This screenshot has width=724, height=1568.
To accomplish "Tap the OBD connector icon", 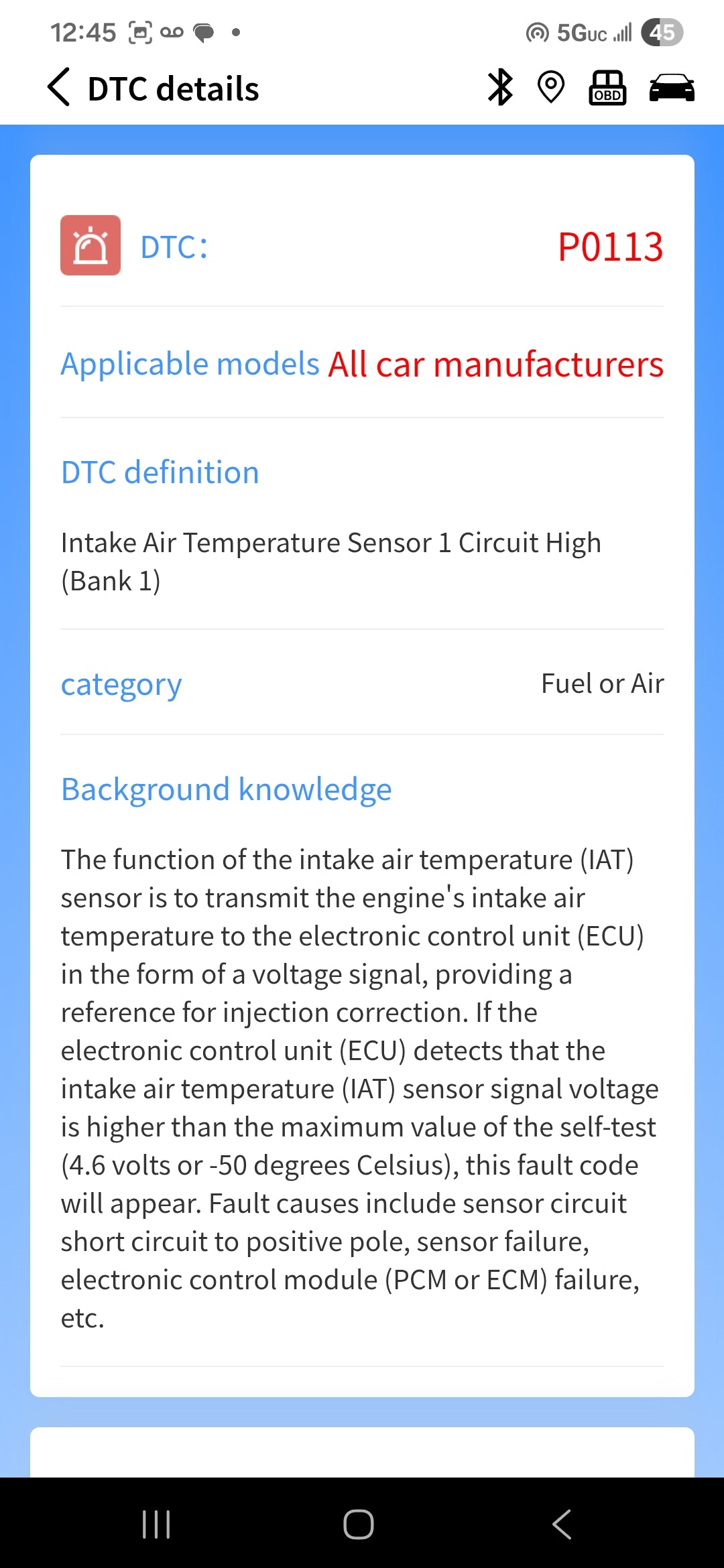I will (606, 87).
